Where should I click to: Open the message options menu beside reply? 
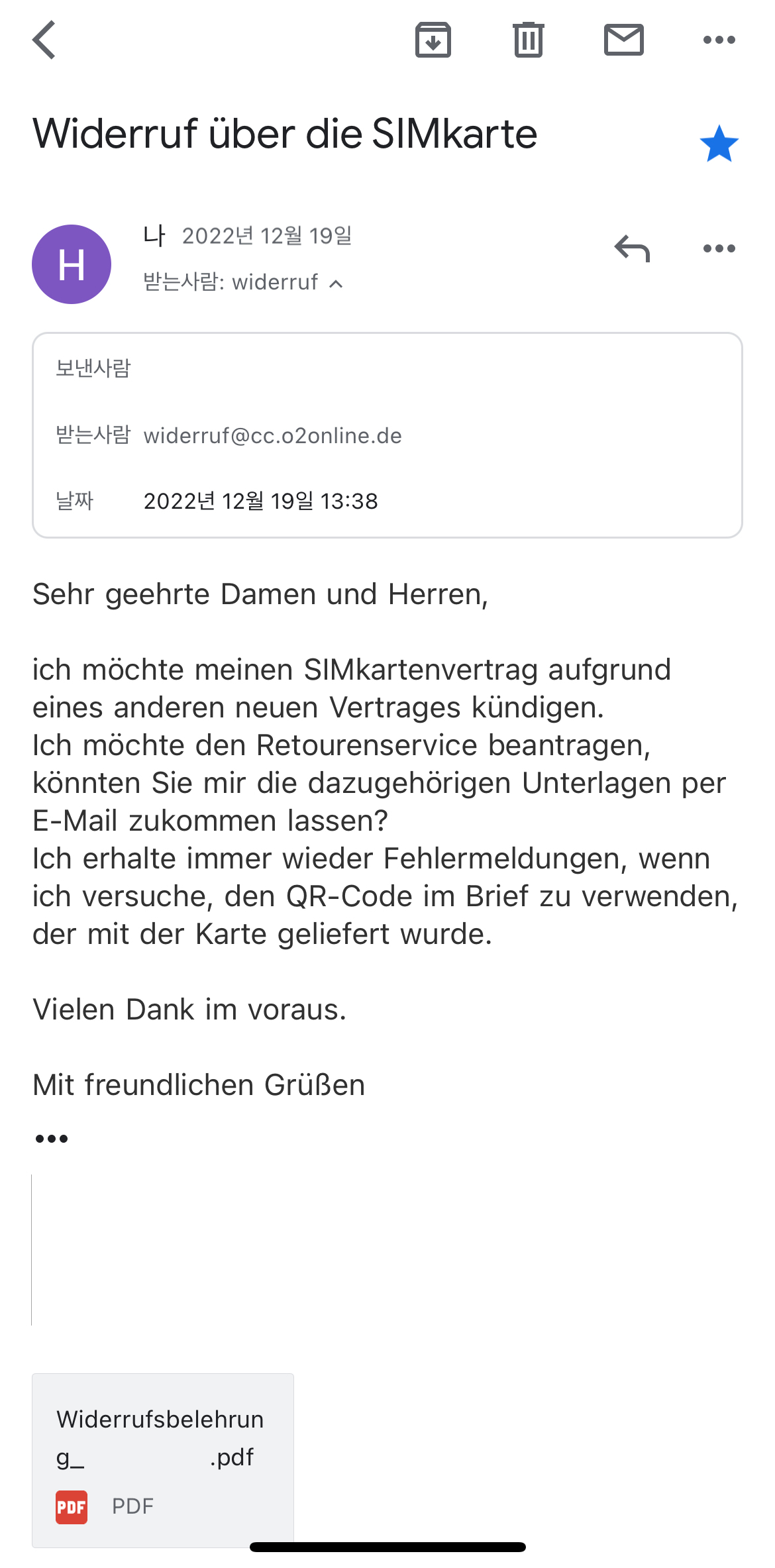click(x=719, y=248)
